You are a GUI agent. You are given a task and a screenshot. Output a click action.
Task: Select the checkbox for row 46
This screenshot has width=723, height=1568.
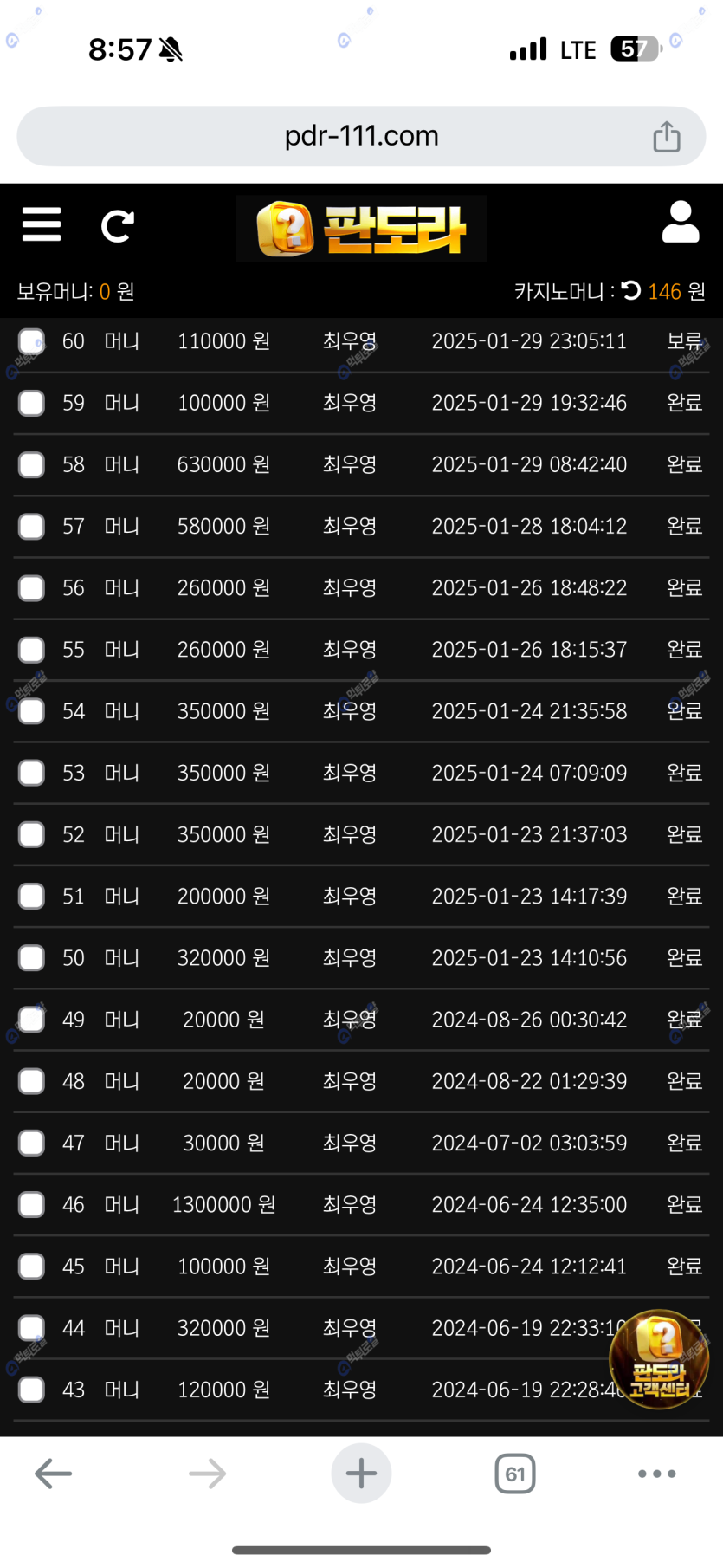click(32, 1205)
